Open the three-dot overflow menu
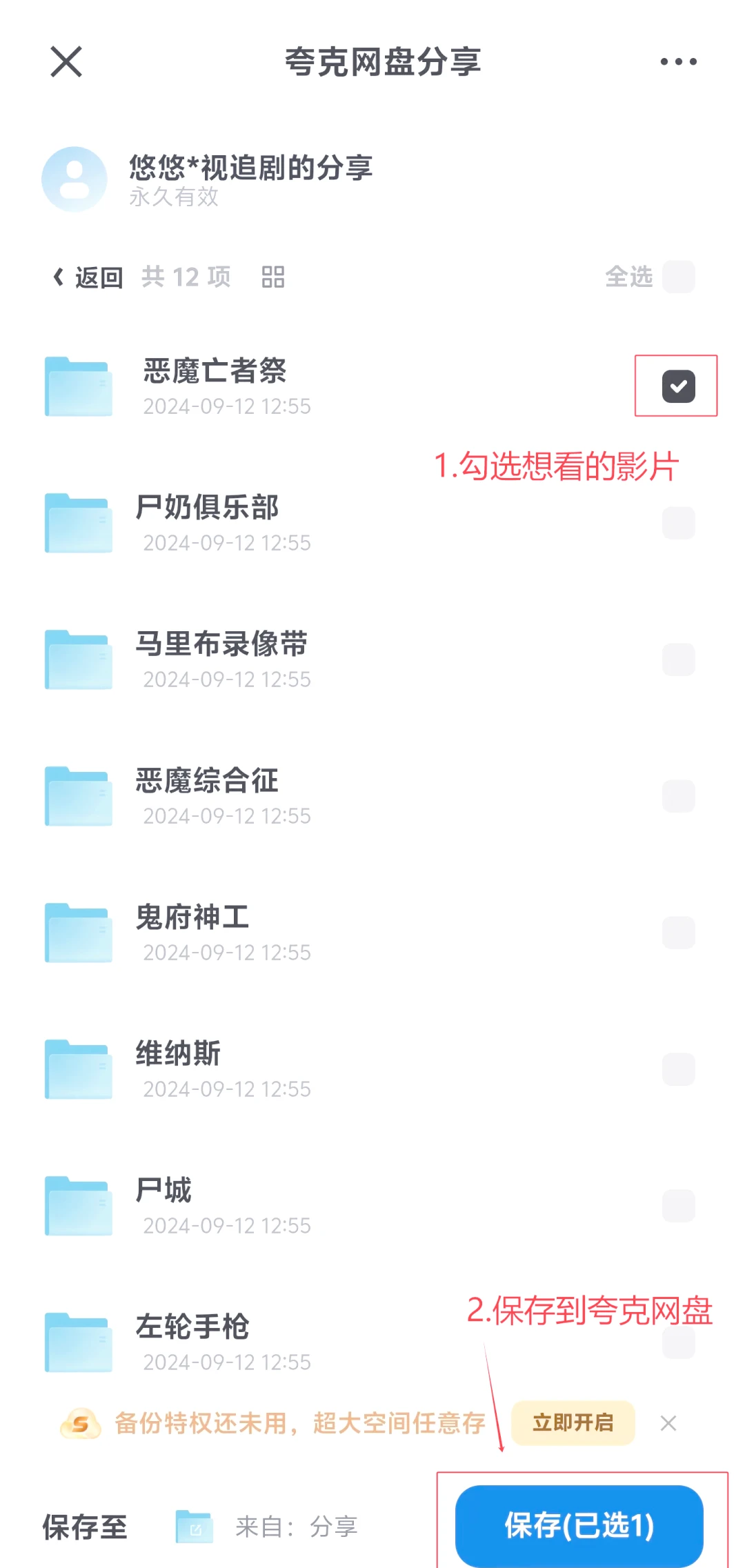The height and width of the screenshot is (1568, 745). tap(678, 62)
